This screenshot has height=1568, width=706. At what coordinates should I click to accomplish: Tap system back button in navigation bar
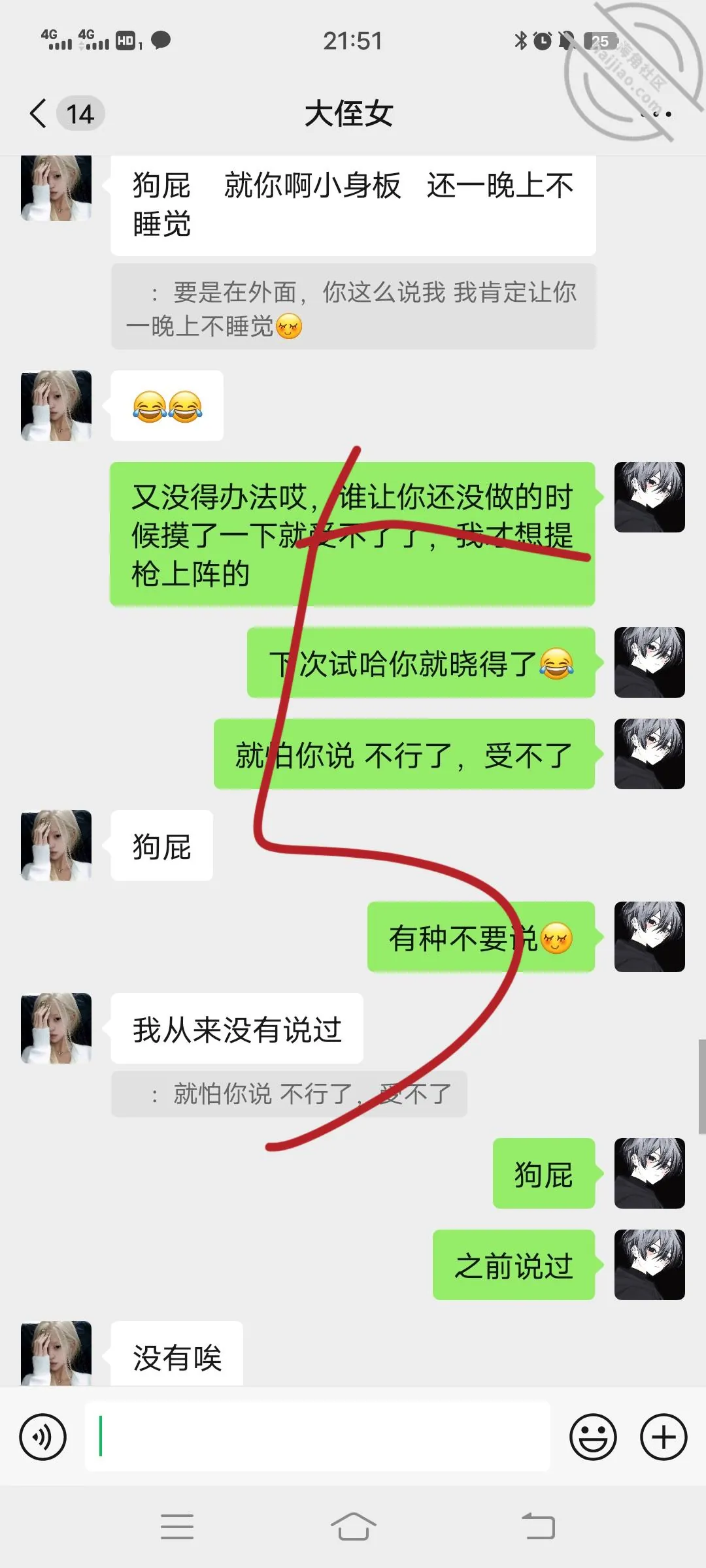[x=539, y=1527]
